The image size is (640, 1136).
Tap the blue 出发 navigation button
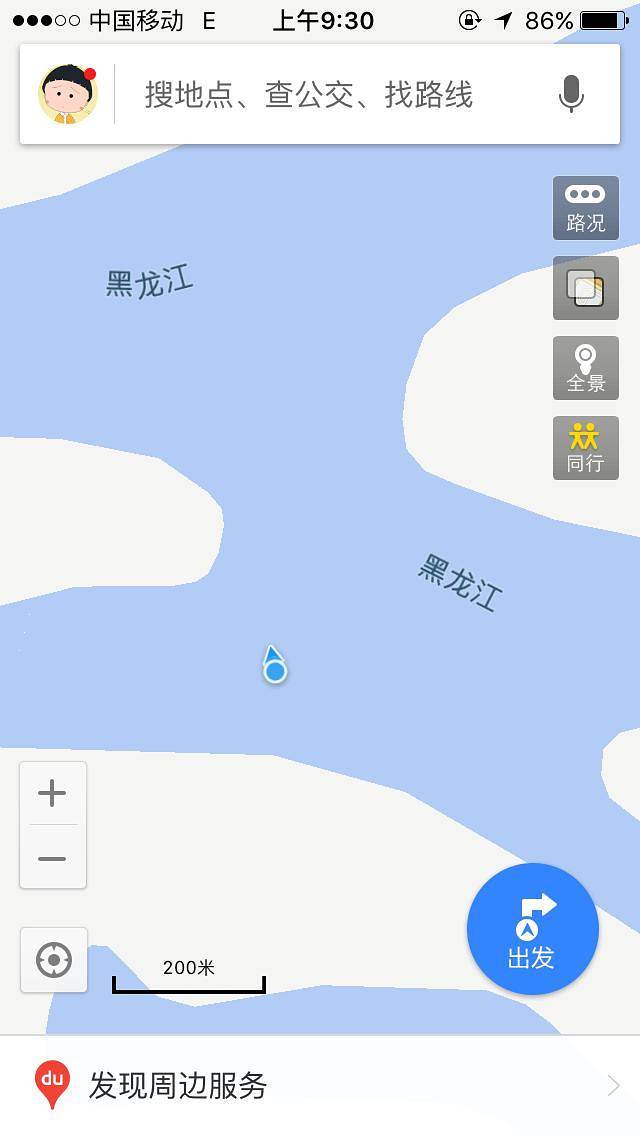pyautogui.click(x=532, y=929)
